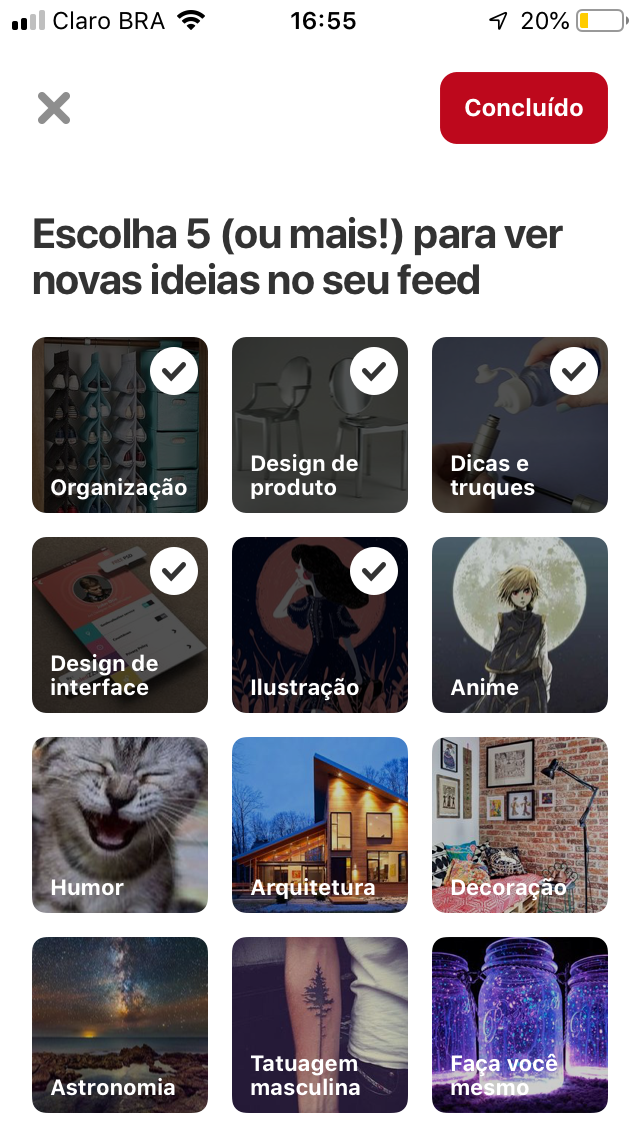Add Astronomia to your interests
Image resolution: width=640 pixels, height=1136 pixels.
click(120, 1024)
